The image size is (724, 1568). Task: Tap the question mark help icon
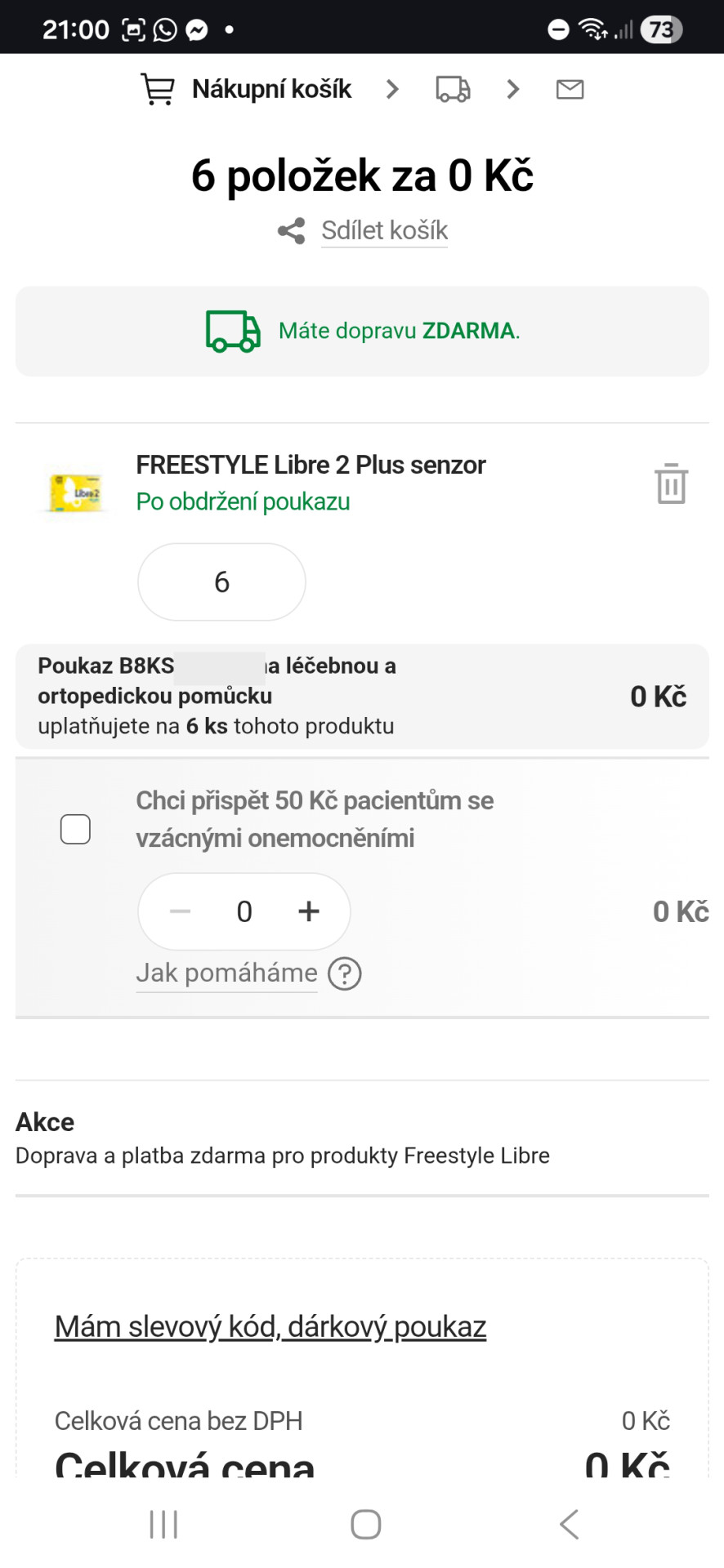pos(345,973)
